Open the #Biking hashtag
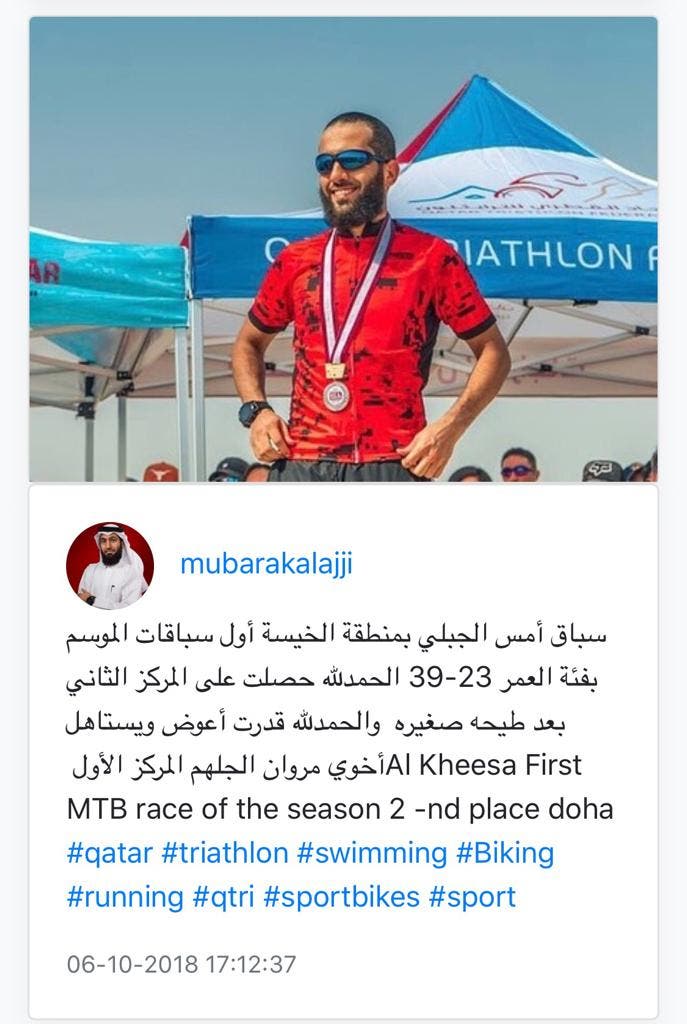The height and width of the screenshot is (1024, 687). [507, 853]
